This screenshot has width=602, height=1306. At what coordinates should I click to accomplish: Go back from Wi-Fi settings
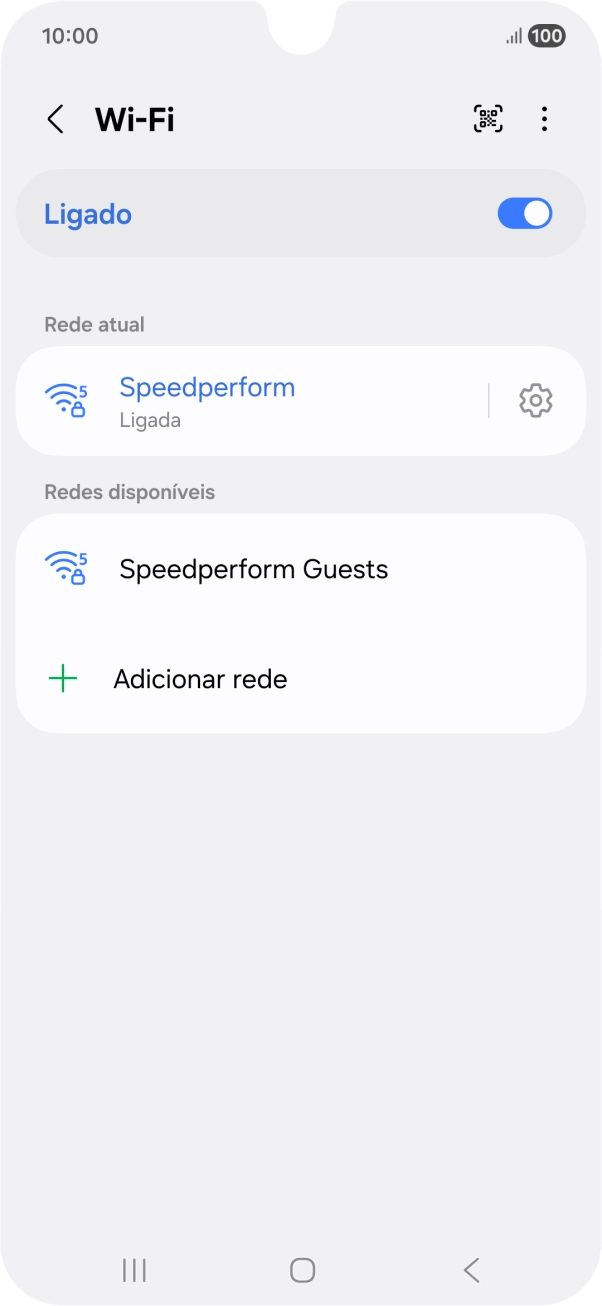pyautogui.click(x=56, y=120)
